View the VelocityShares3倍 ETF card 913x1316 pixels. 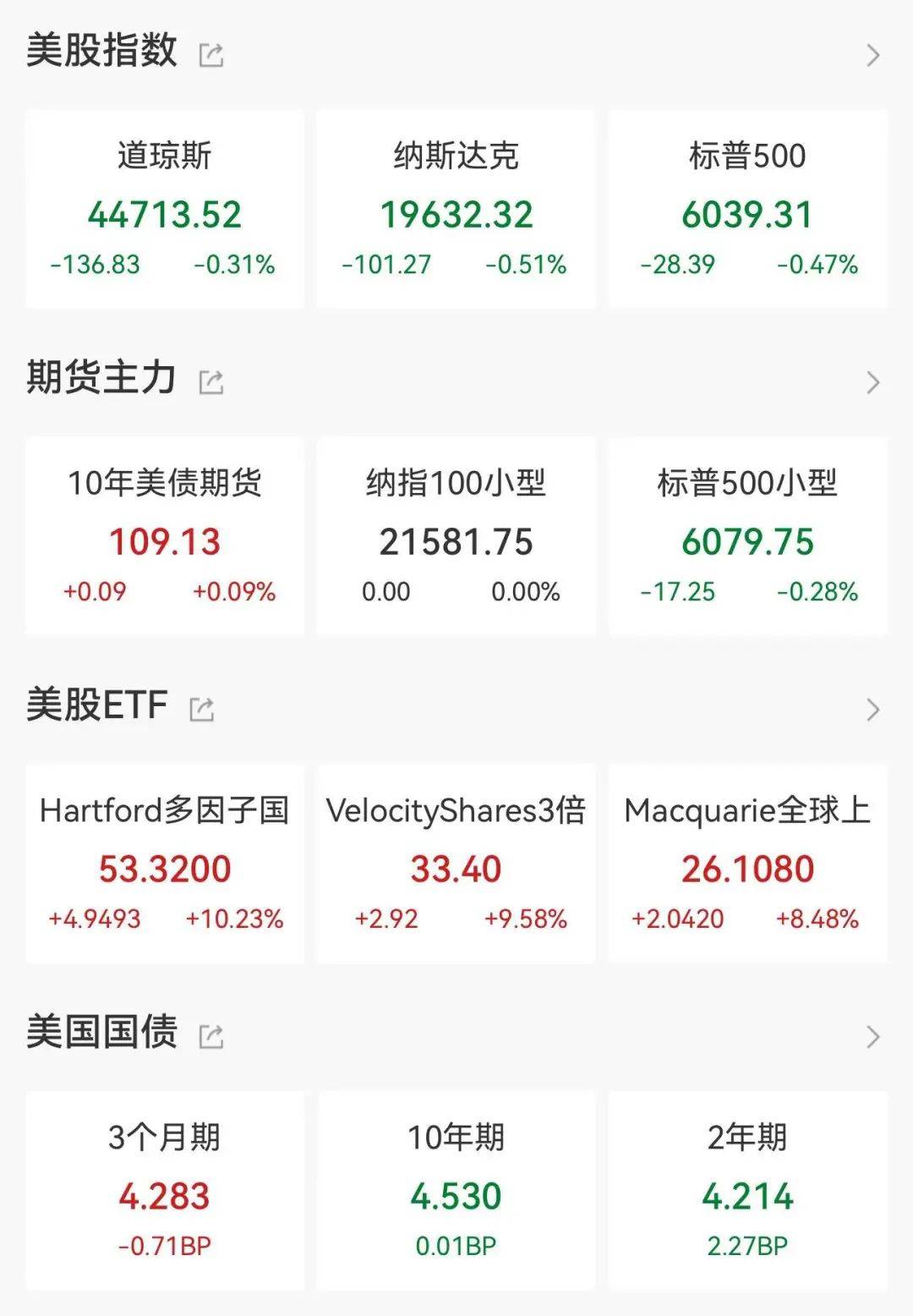(456, 863)
